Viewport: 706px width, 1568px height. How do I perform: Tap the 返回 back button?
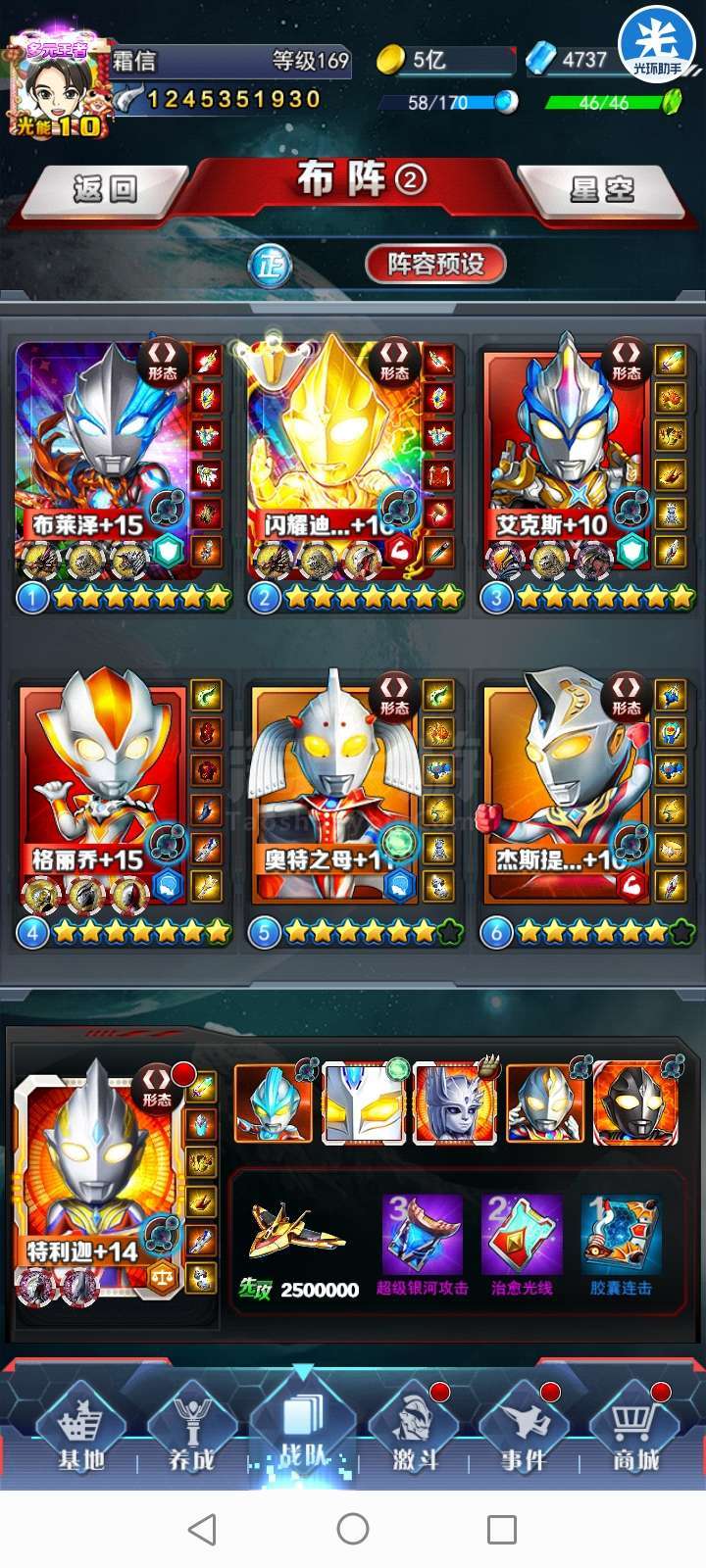(x=105, y=189)
